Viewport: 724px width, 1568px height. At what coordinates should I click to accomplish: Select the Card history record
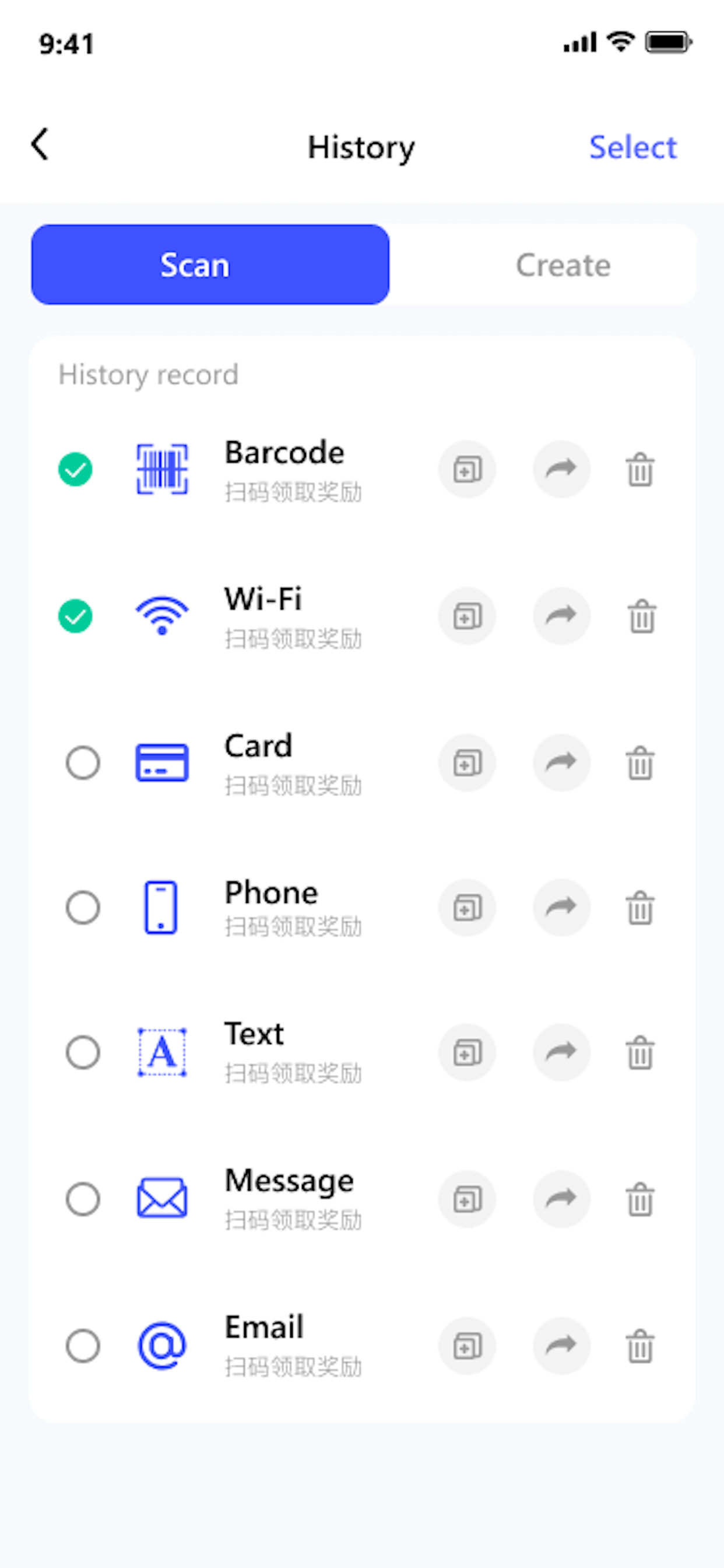(83, 762)
